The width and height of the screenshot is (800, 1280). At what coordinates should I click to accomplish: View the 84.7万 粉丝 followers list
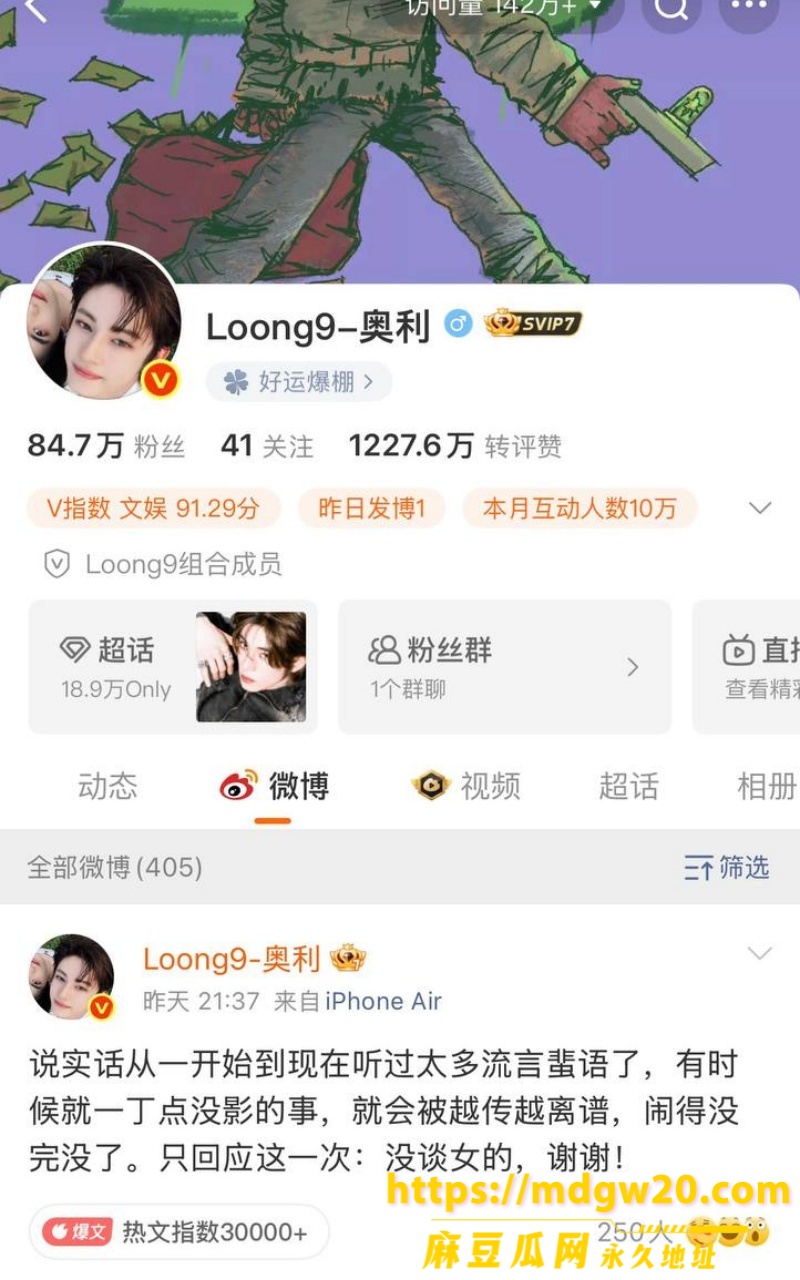coord(106,446)
